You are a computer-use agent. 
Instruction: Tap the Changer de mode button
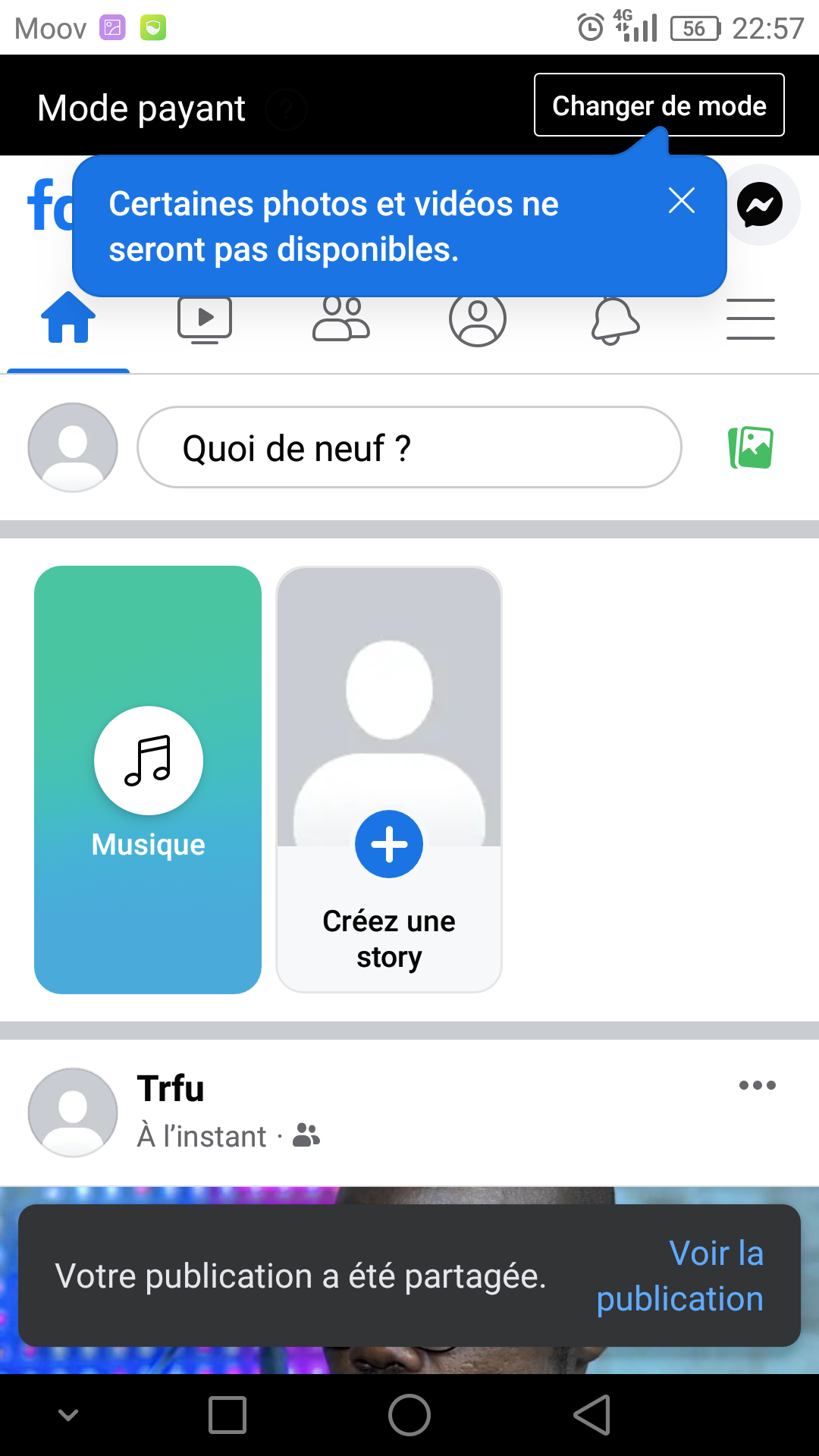[x=659, y=105]
